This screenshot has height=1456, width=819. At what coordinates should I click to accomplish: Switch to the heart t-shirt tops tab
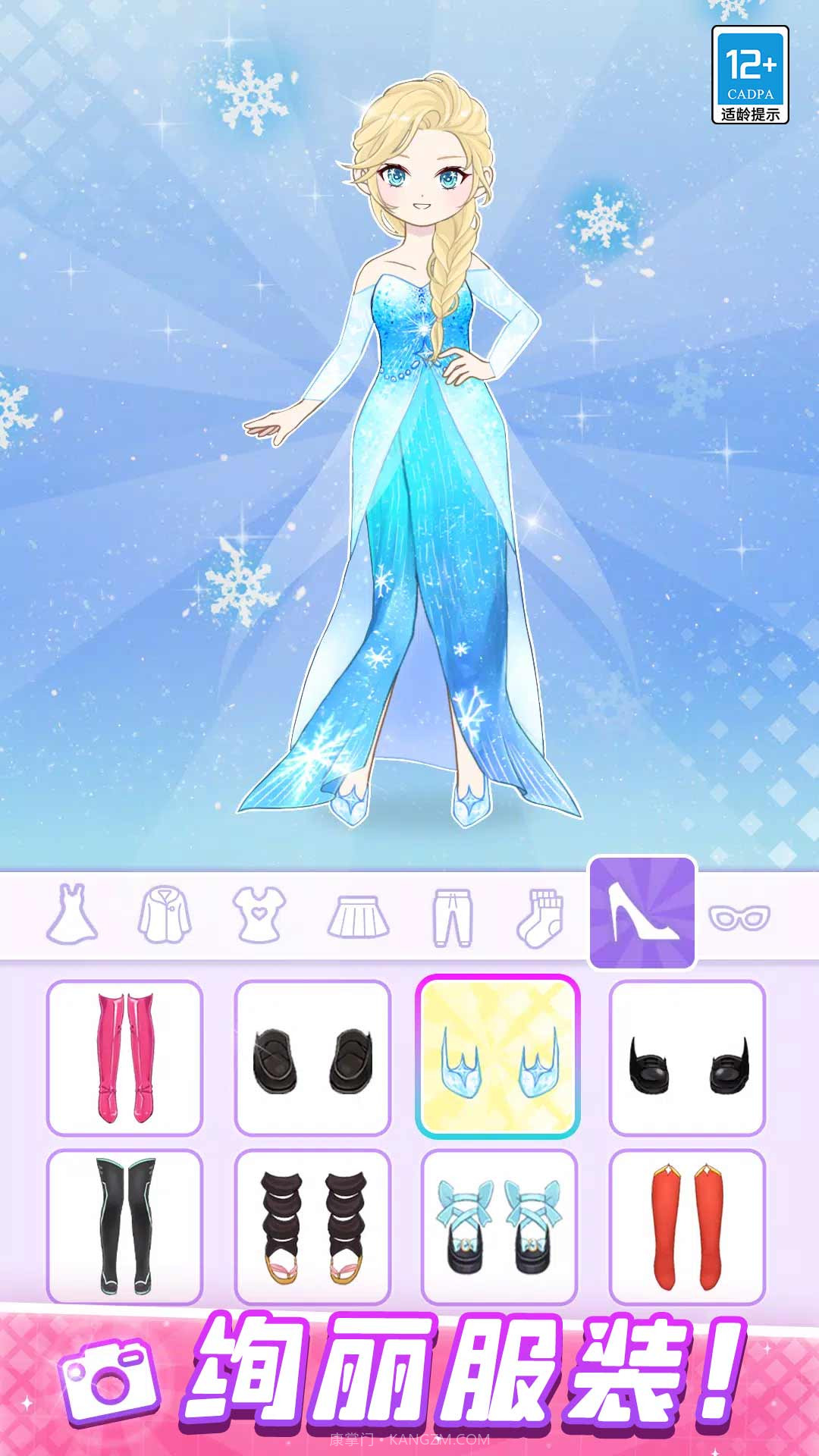(260, 915)
